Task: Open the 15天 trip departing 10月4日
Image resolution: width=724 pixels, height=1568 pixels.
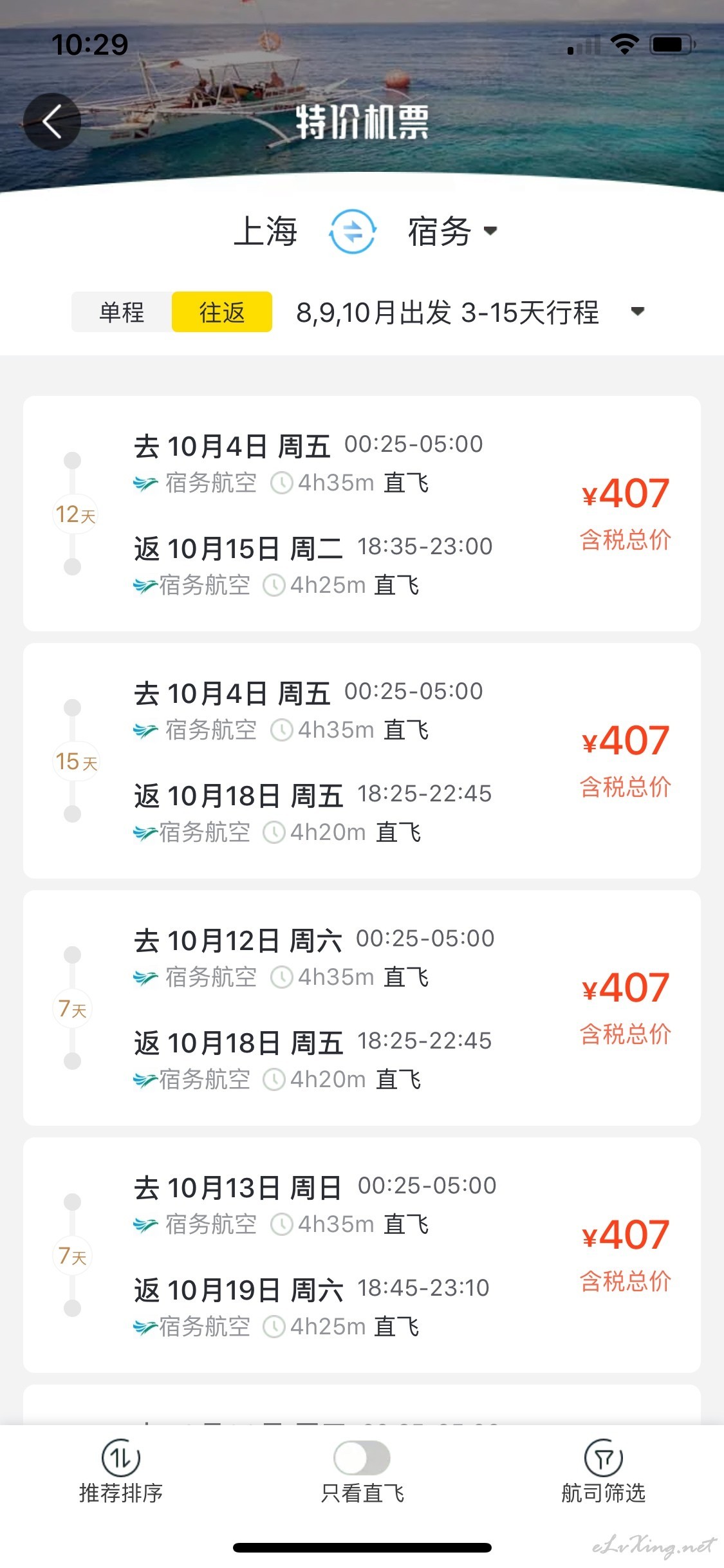Action: [x=362, y=761]
